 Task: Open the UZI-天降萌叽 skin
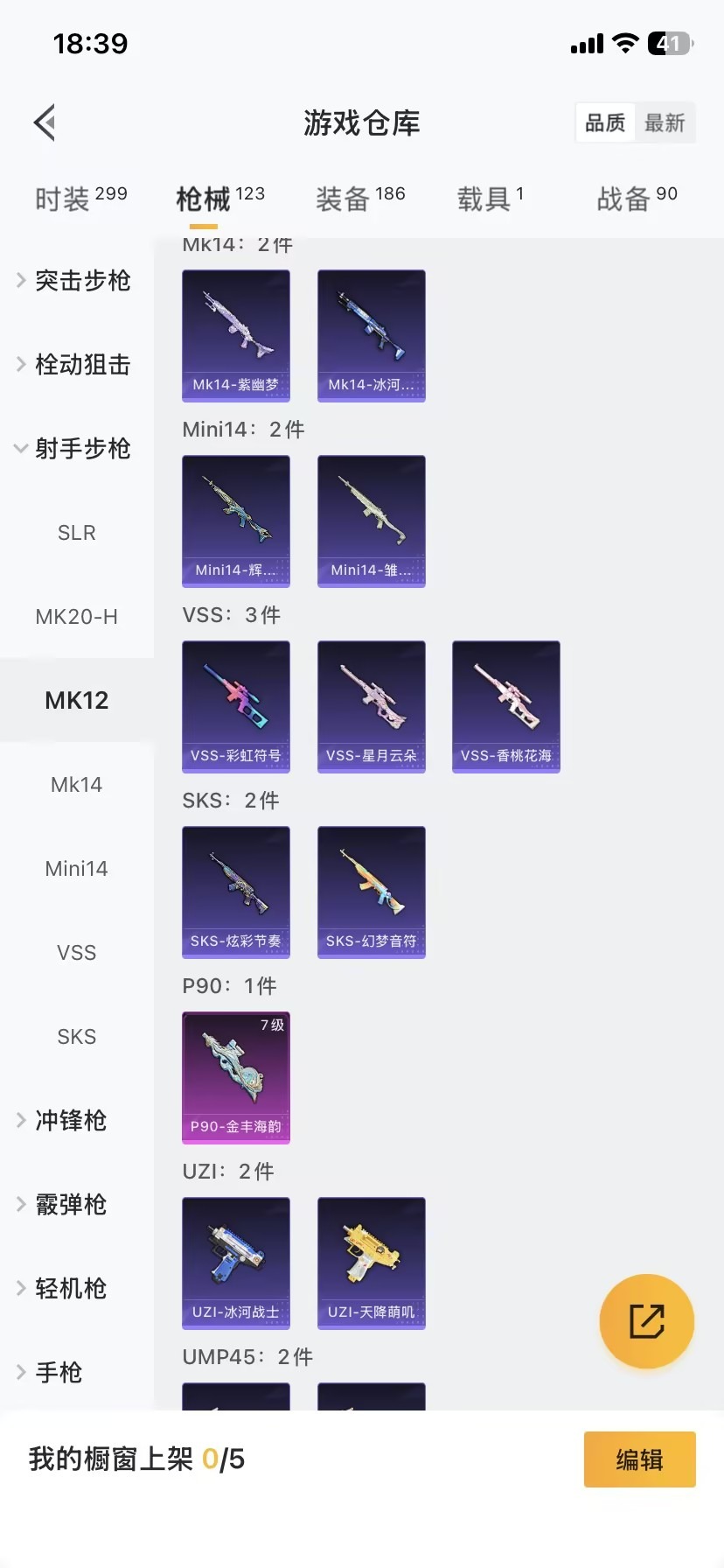(x=371, y=1263)
